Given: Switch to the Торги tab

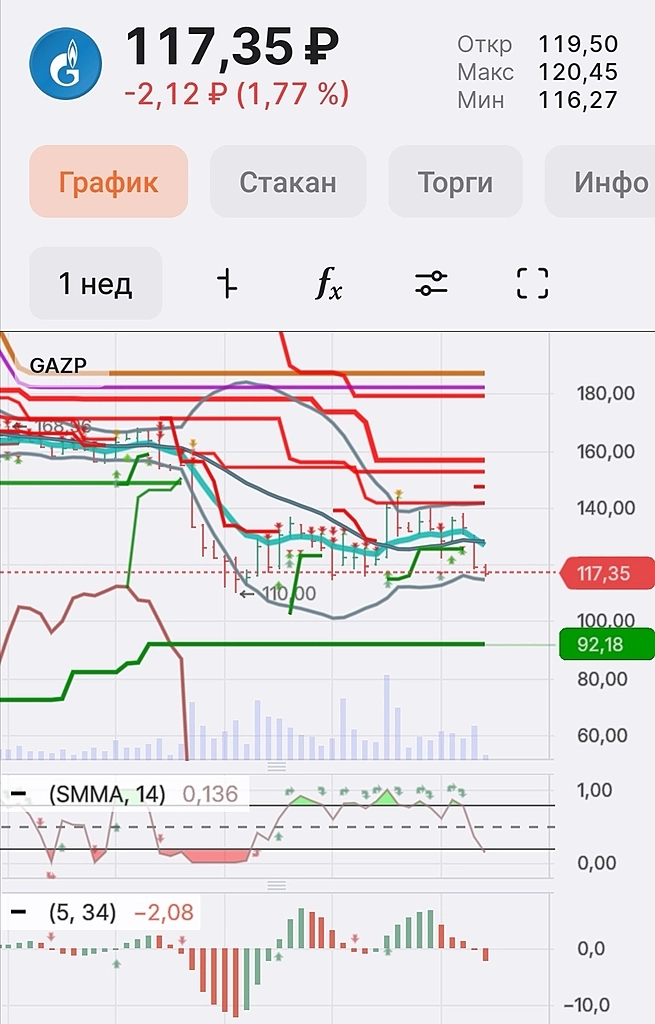Looking at the screenshot, I should (x=455, y=182).
